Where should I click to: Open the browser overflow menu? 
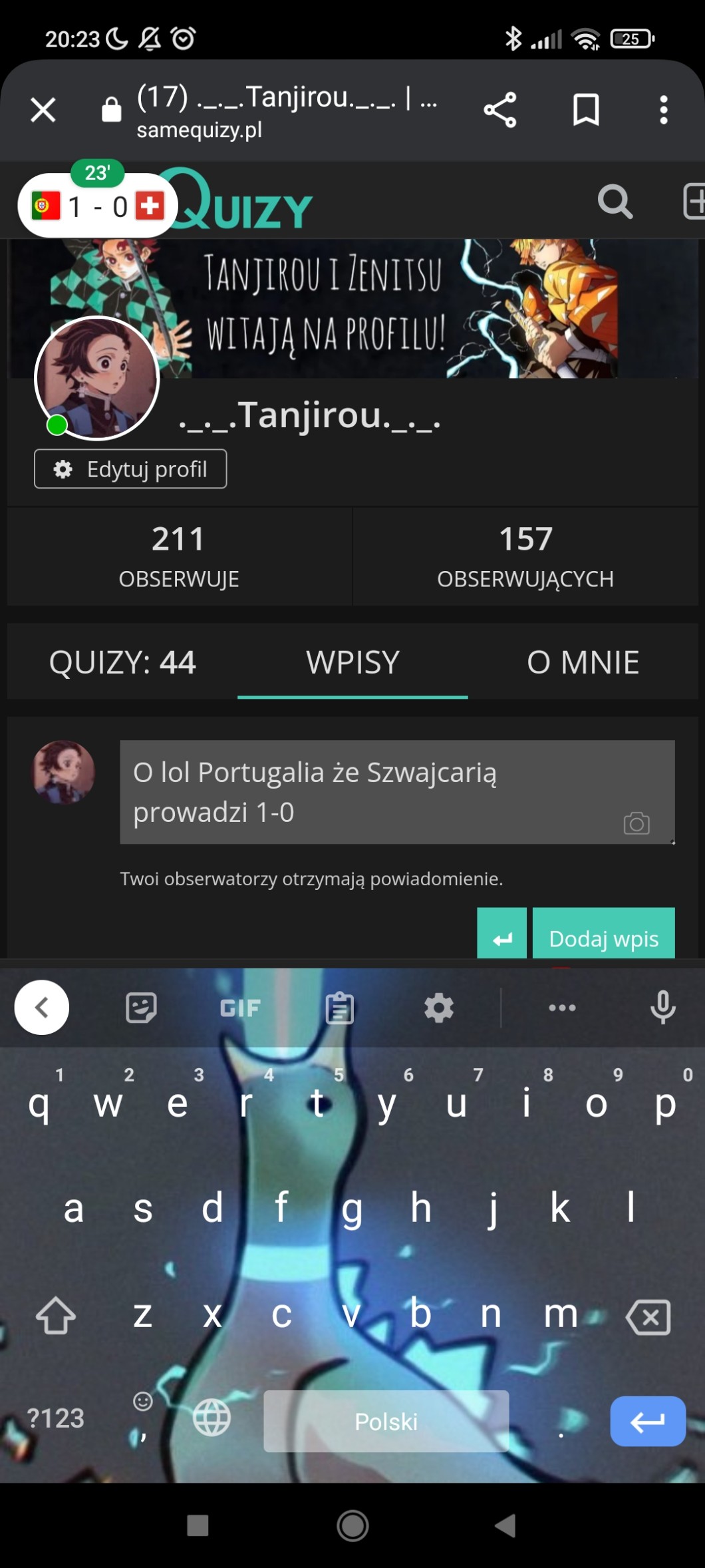[663, 110]
